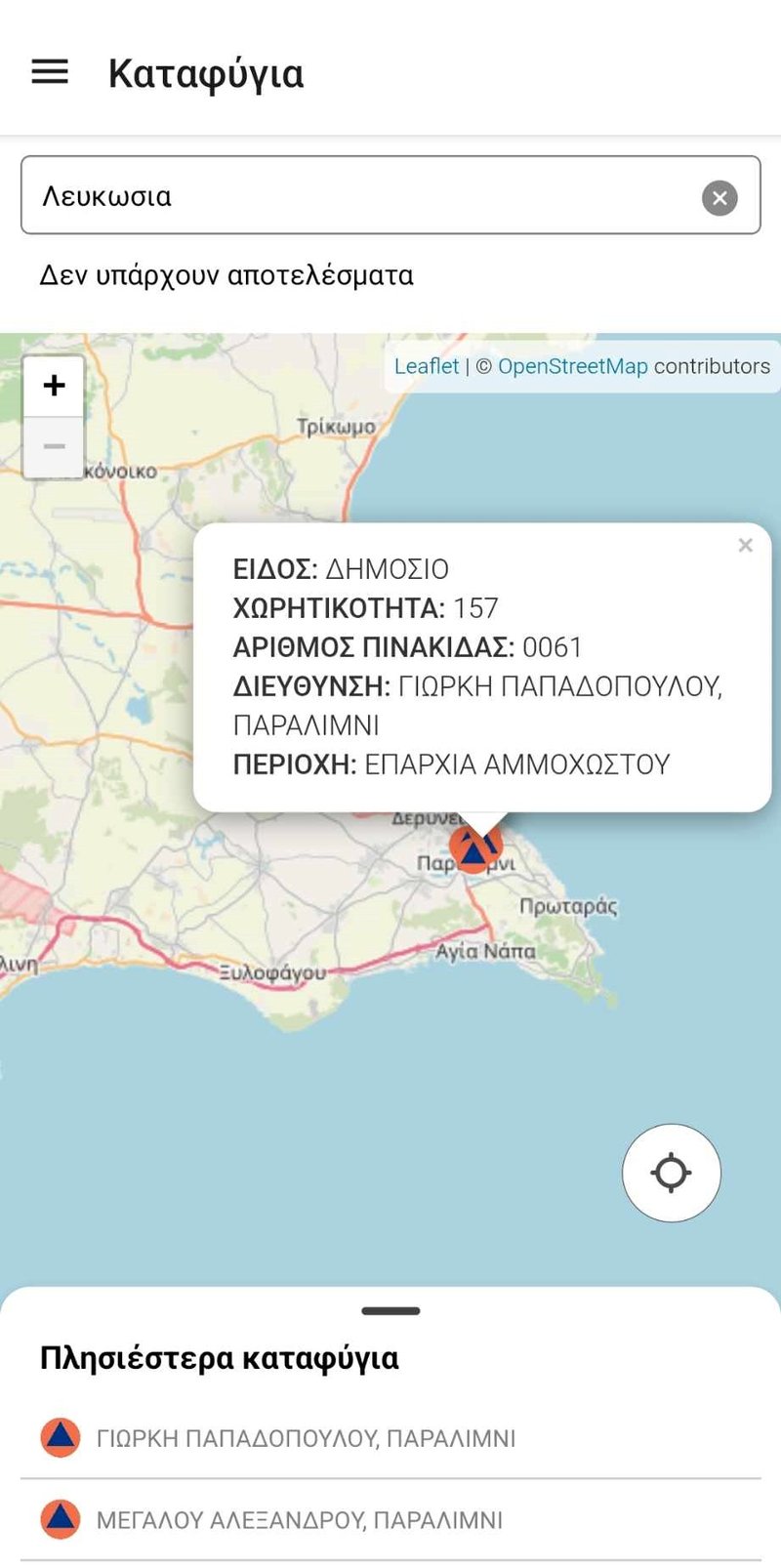
Task: Tap the search field containing Λευκωσια
Action: pos(361,196)
